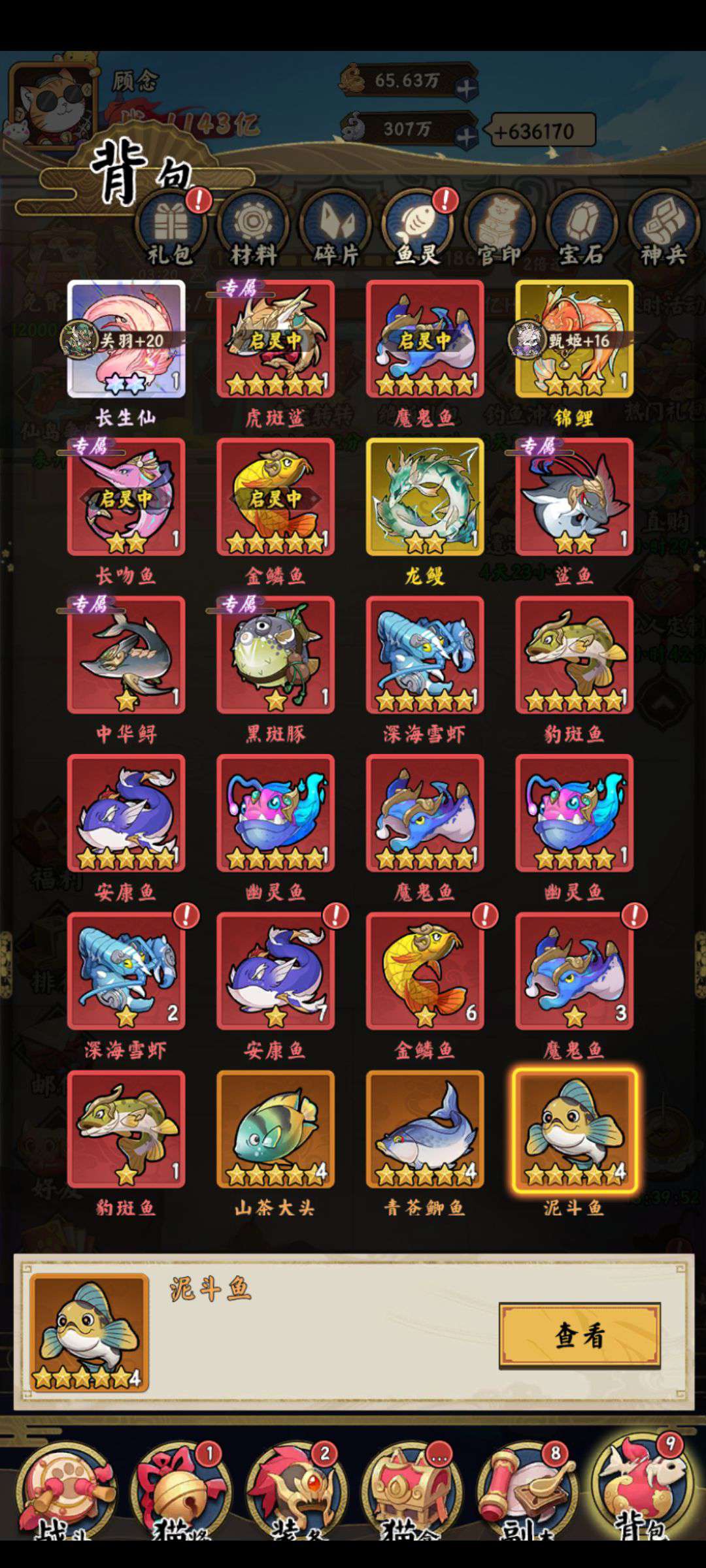Image resolution: width=706 pixels, height=1568 pixels.
Task: Add more gold with the 65.63万 plus
Action: [x=466, y=89]
